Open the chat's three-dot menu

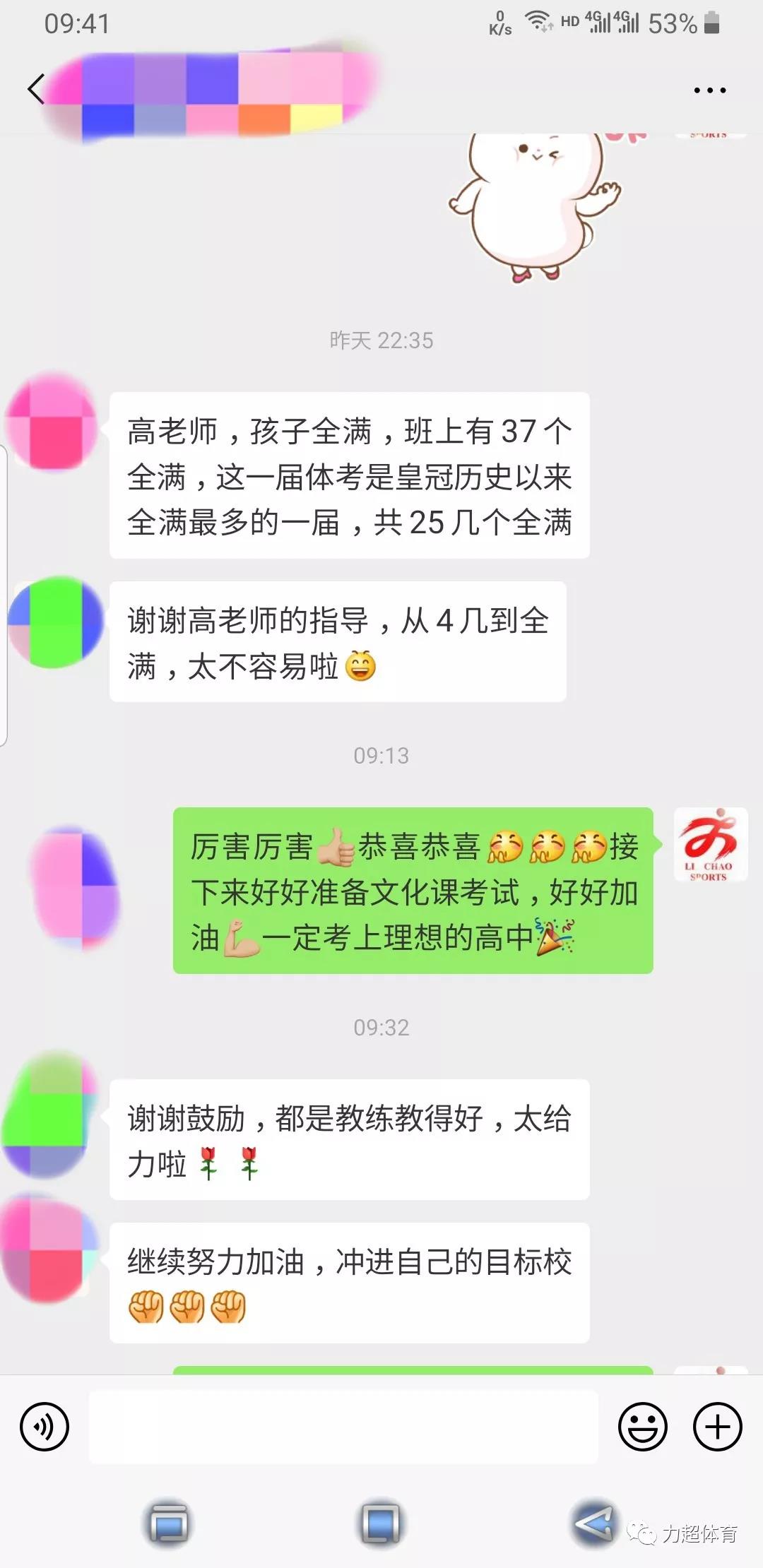pyautogui.click(x=709, y=90)
